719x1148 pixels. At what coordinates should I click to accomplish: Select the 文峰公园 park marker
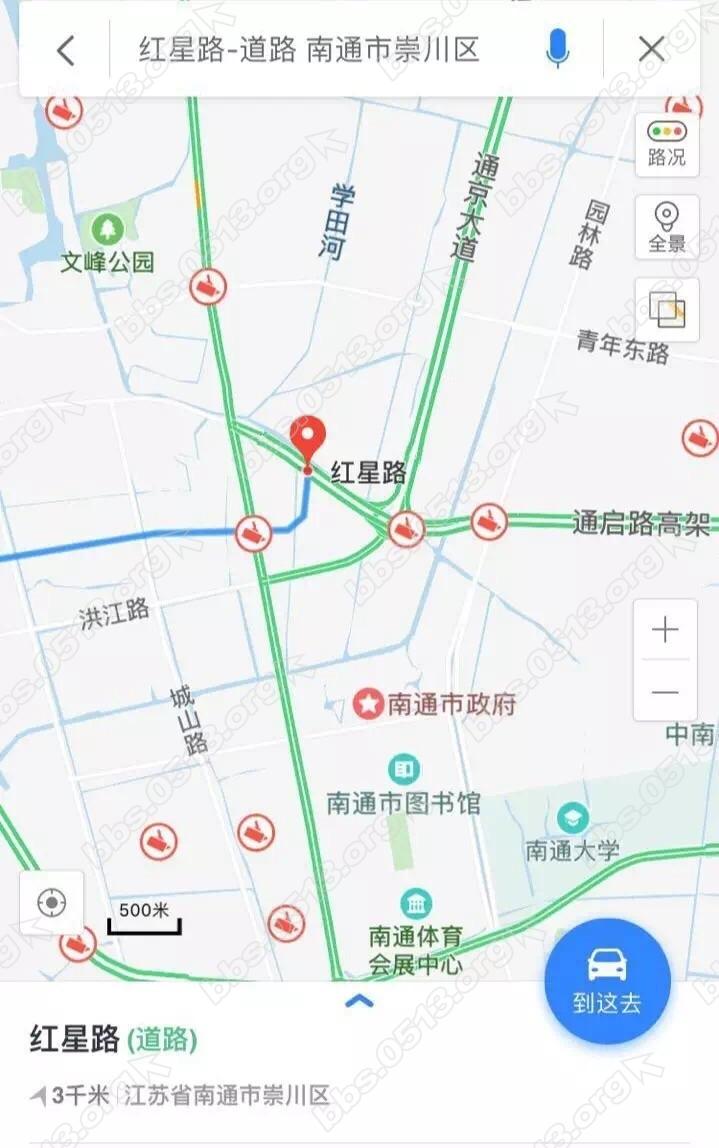(107, 230)
